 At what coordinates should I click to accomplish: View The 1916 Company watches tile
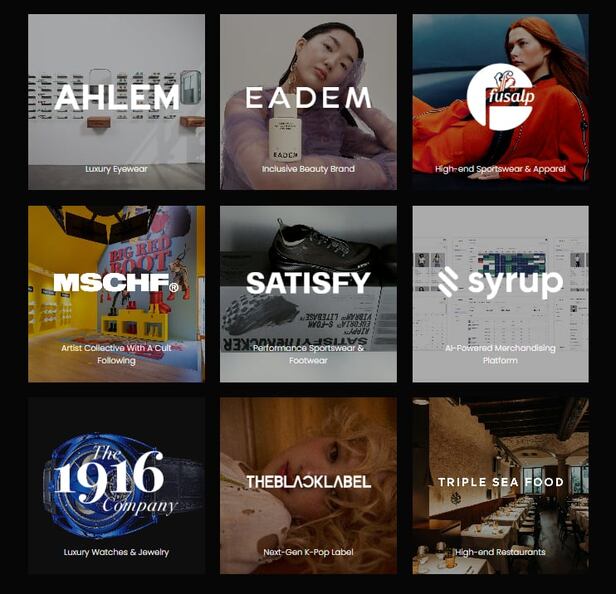pyautogui.click(x=116, y=485)
